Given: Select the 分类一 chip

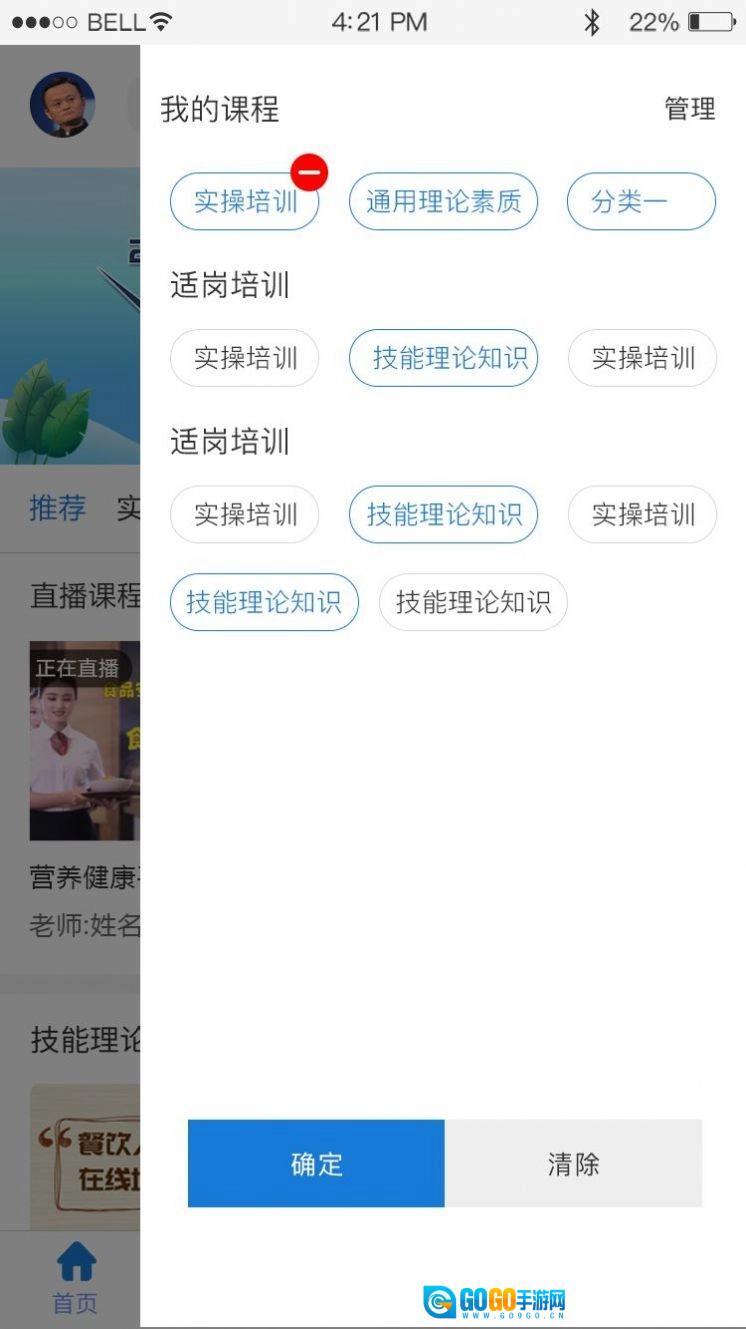Looking at the screenshot, I should (640, 202).
